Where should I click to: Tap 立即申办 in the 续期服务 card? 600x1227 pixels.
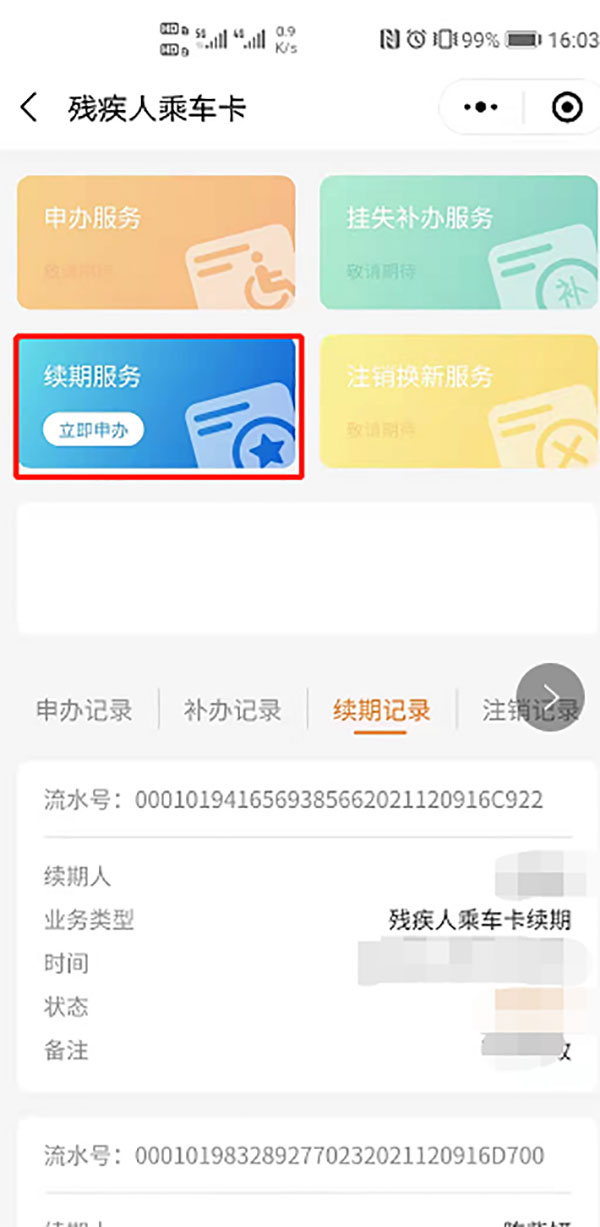click(x=93, y=430)
